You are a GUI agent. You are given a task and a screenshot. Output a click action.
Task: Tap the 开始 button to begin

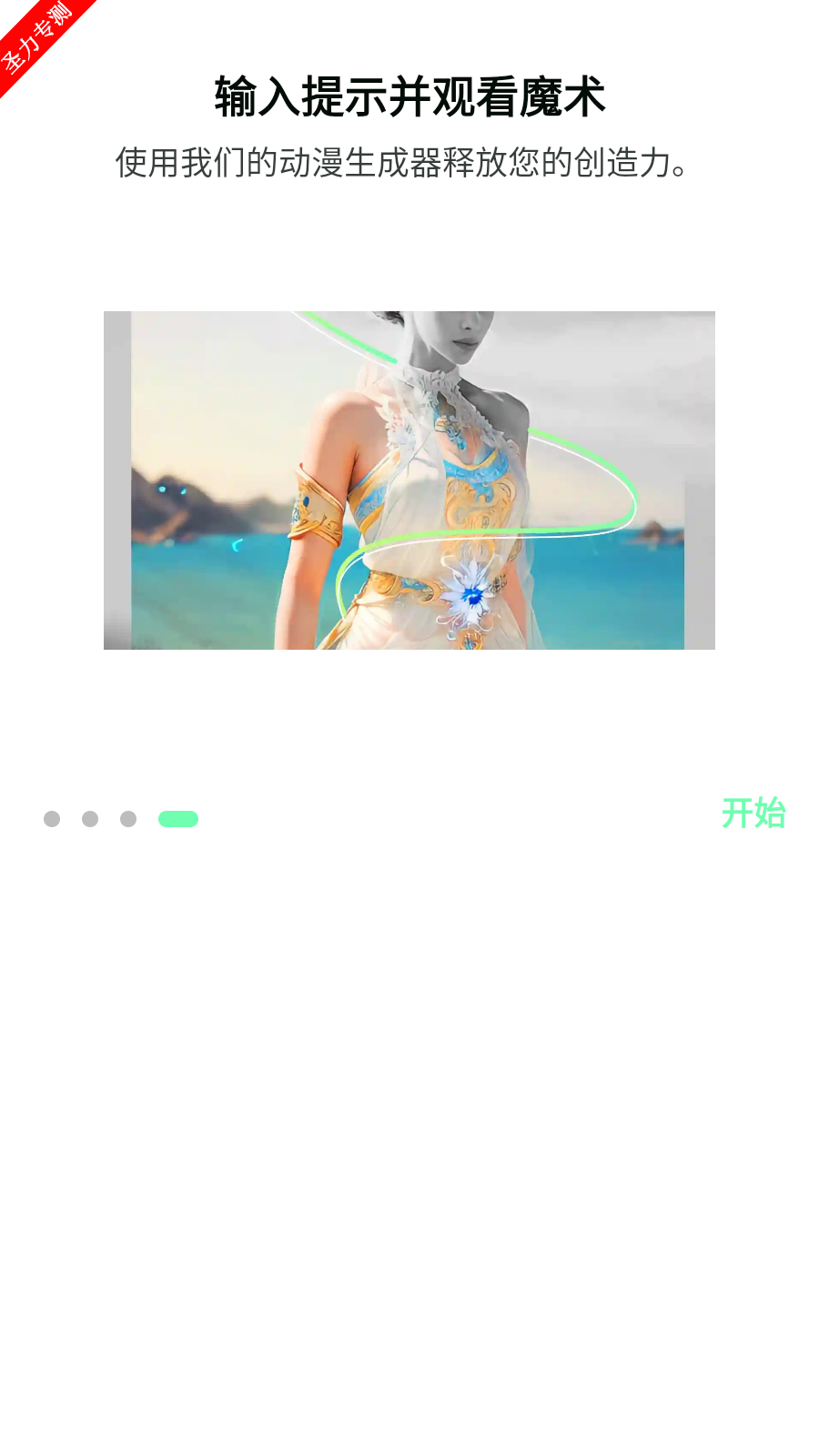click(x=753, y=814)
